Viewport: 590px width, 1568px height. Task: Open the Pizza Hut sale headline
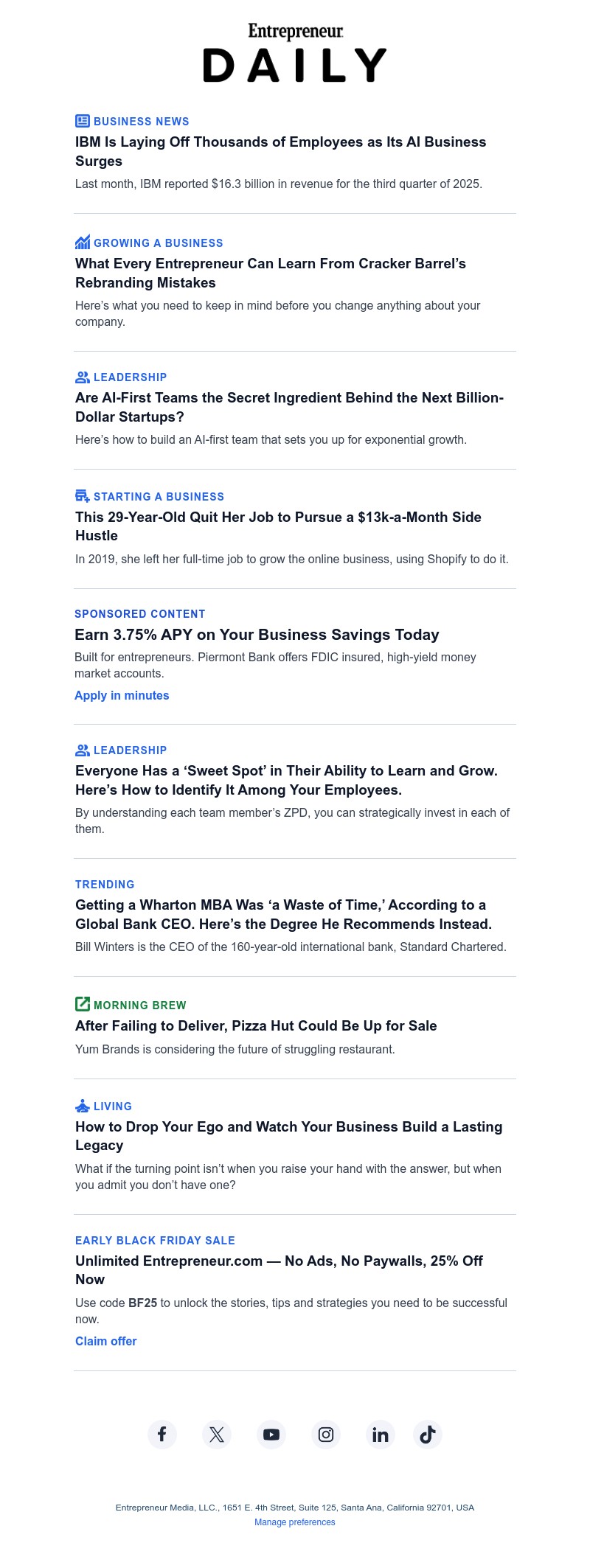pos(256,1025)
